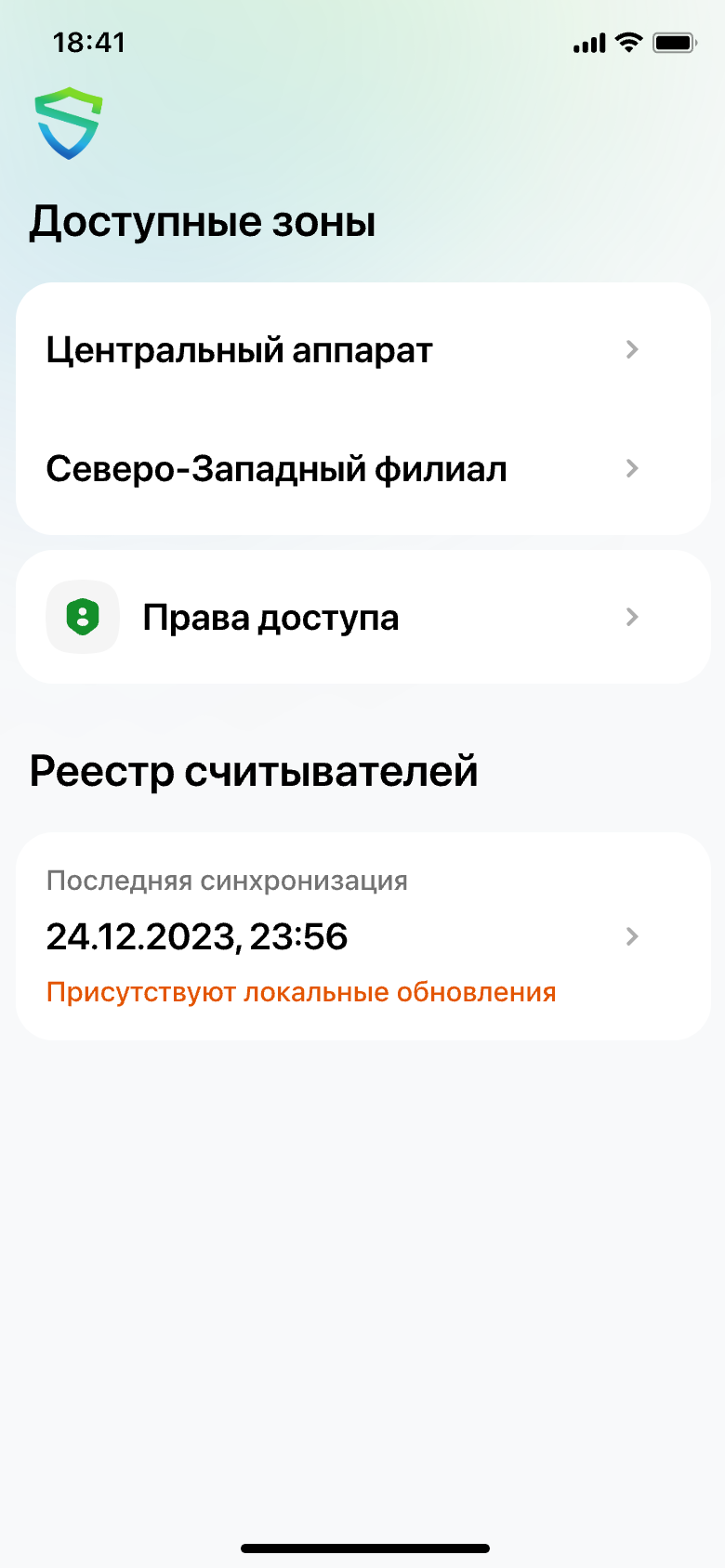725x1568 pixels.
Task: Open the Последняя синхронизация reader registry card
Action: coord(362,936)
